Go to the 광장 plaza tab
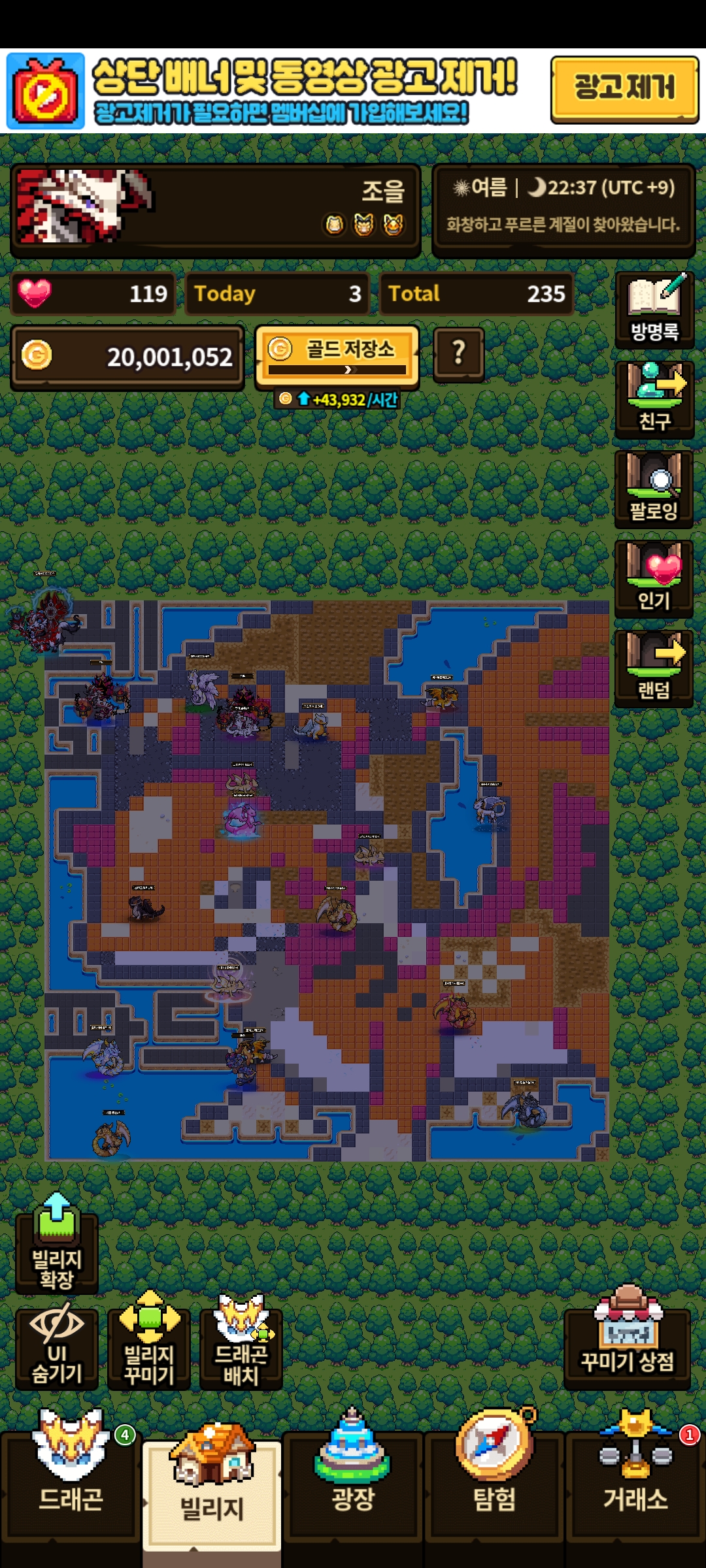 [x=353, y=1482]
